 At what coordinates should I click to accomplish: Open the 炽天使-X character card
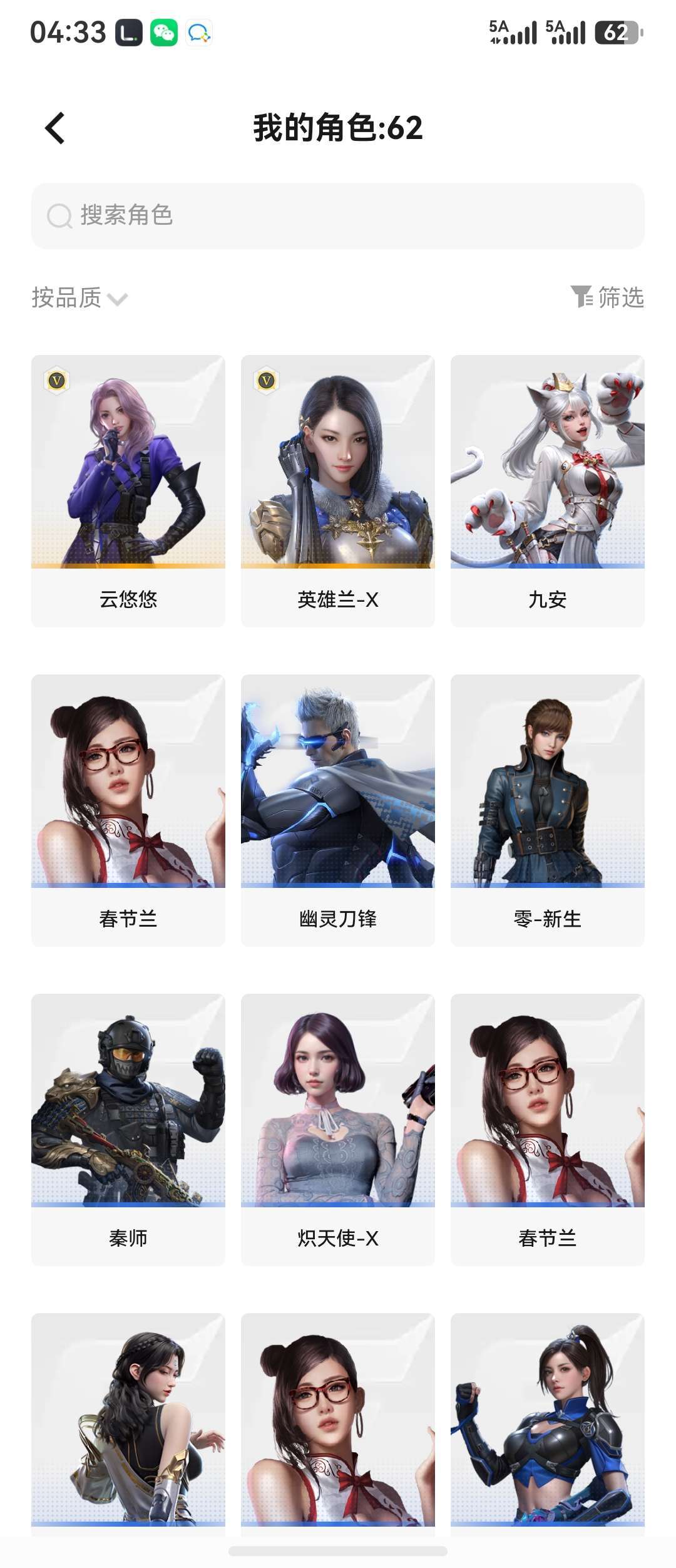pos(338,1130)
